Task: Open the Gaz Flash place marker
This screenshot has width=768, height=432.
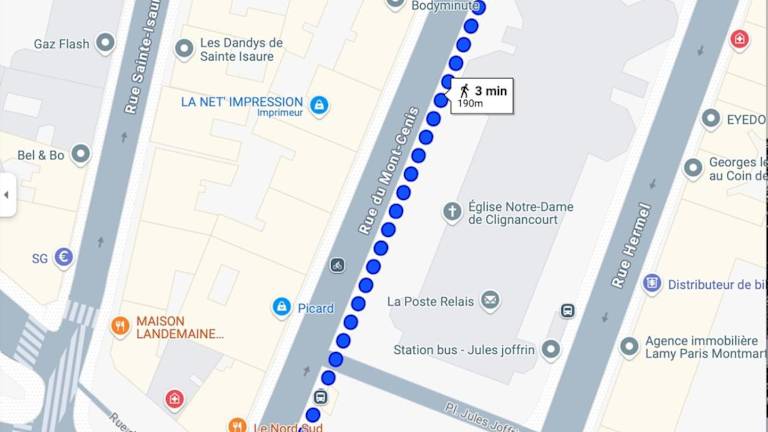Action: (x=105, y=43)
